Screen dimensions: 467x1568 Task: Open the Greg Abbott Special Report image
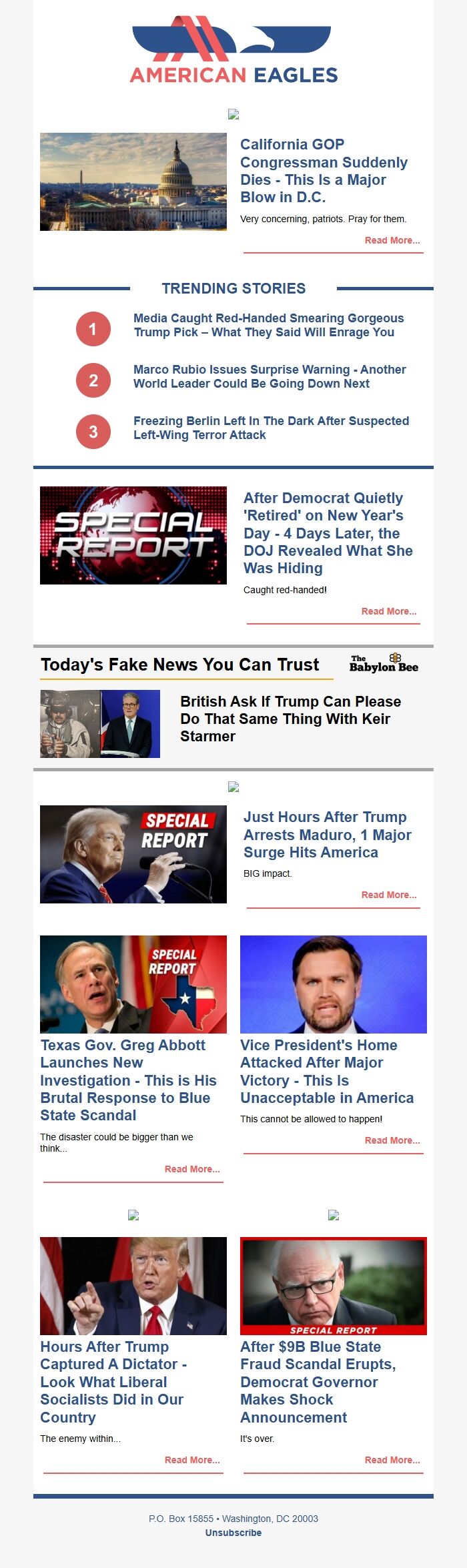[133, 984]
